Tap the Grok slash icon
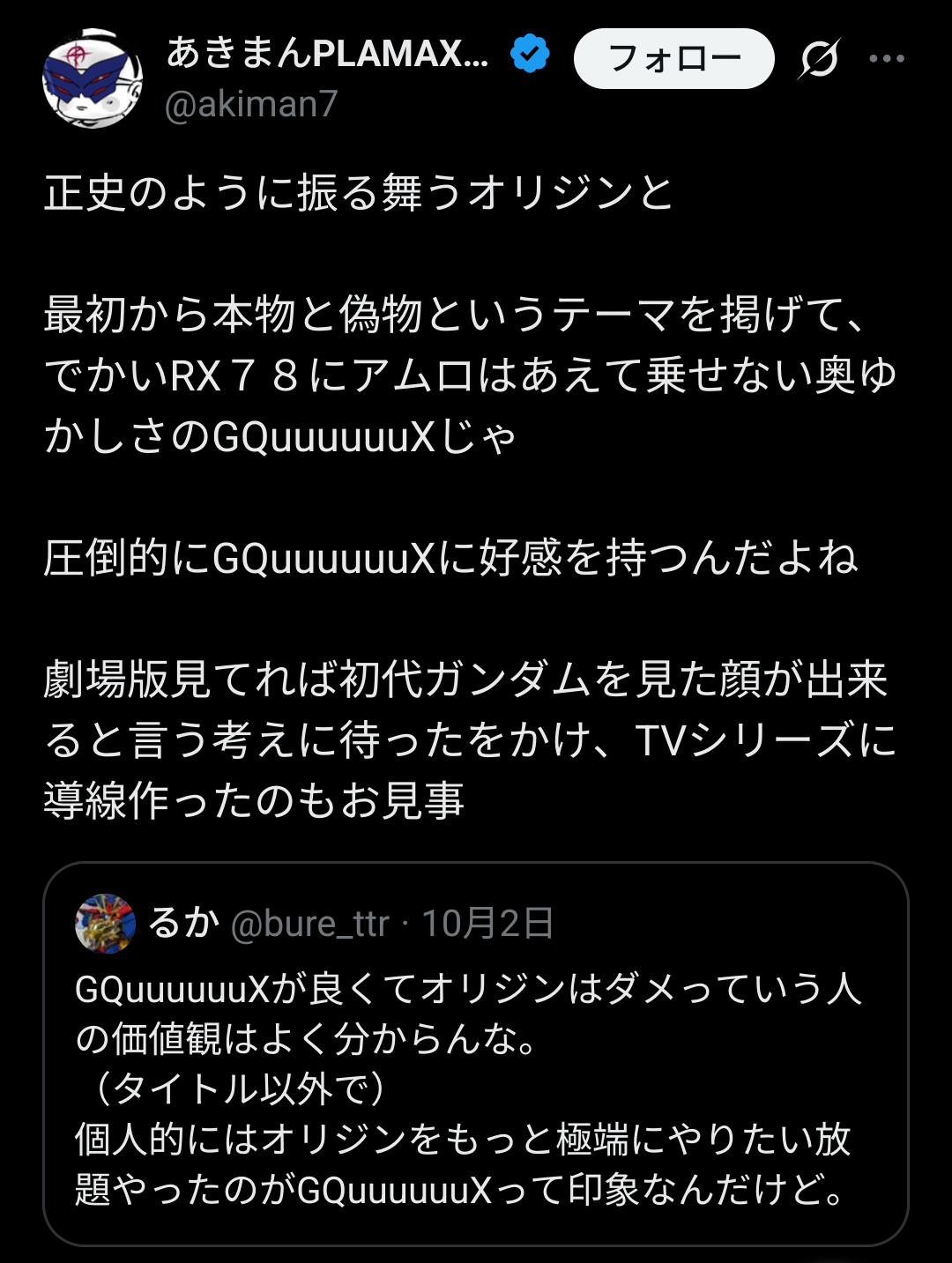 coord(819,59)
